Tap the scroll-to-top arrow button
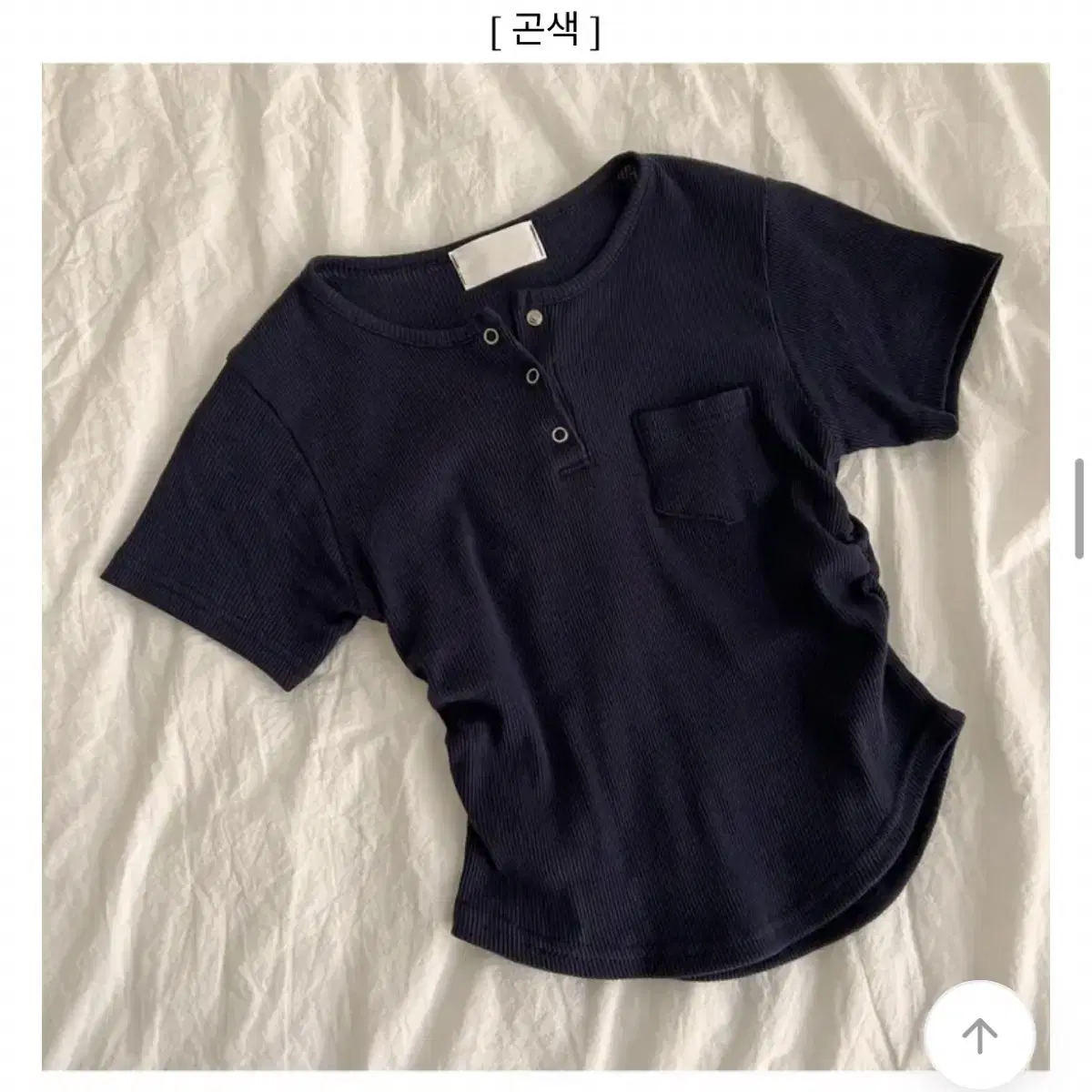The width and height of the screenshot is (1092, 1092). (980, 1035)
